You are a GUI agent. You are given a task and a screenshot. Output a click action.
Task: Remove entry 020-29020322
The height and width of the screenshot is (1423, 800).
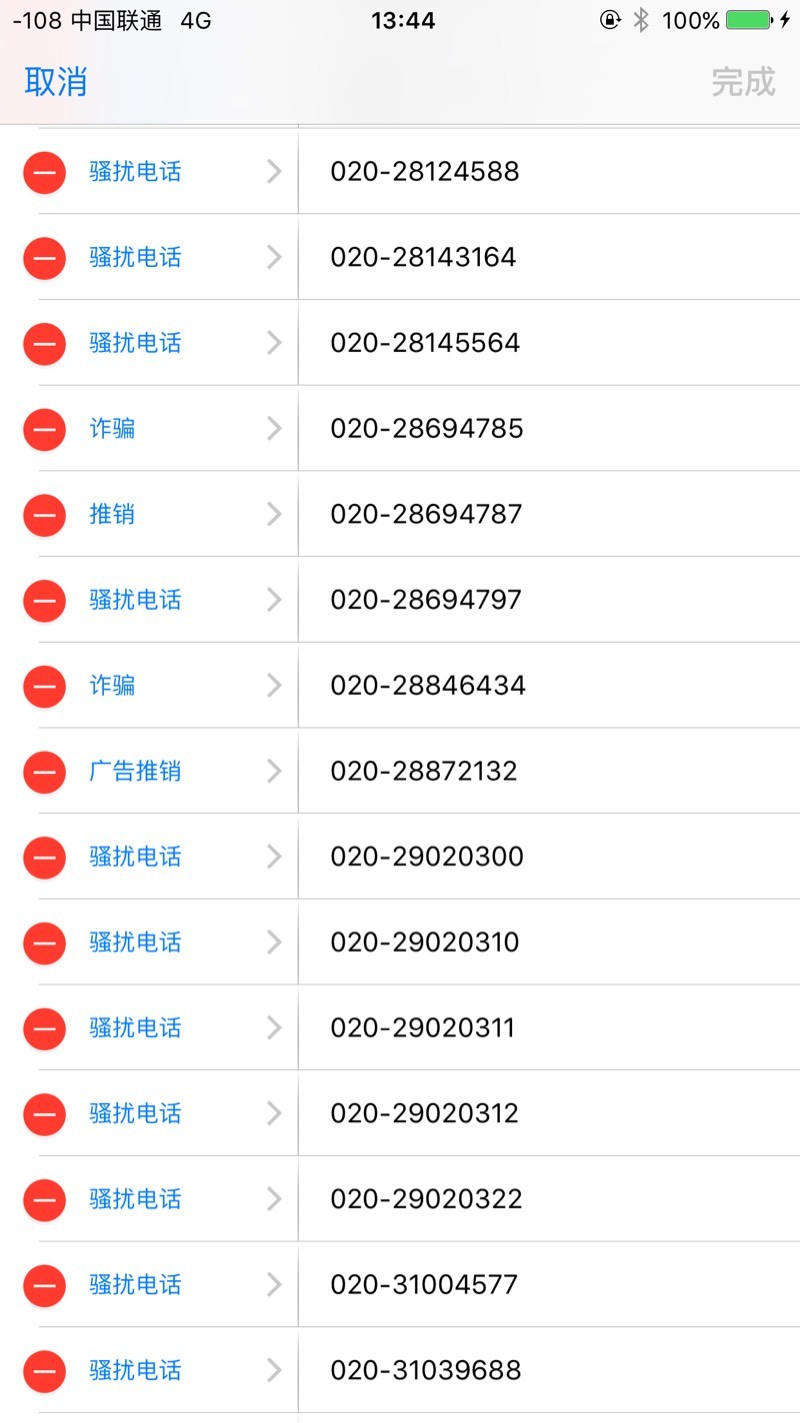[x=44, y=1200]
